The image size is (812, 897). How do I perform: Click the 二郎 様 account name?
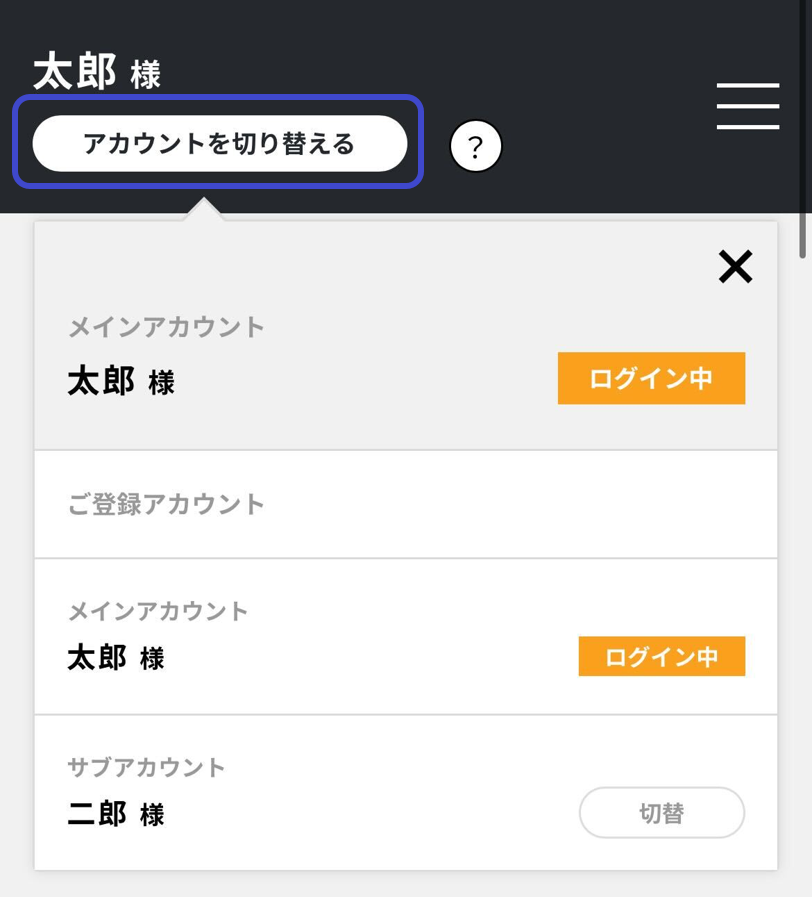(x=116, y=813)
